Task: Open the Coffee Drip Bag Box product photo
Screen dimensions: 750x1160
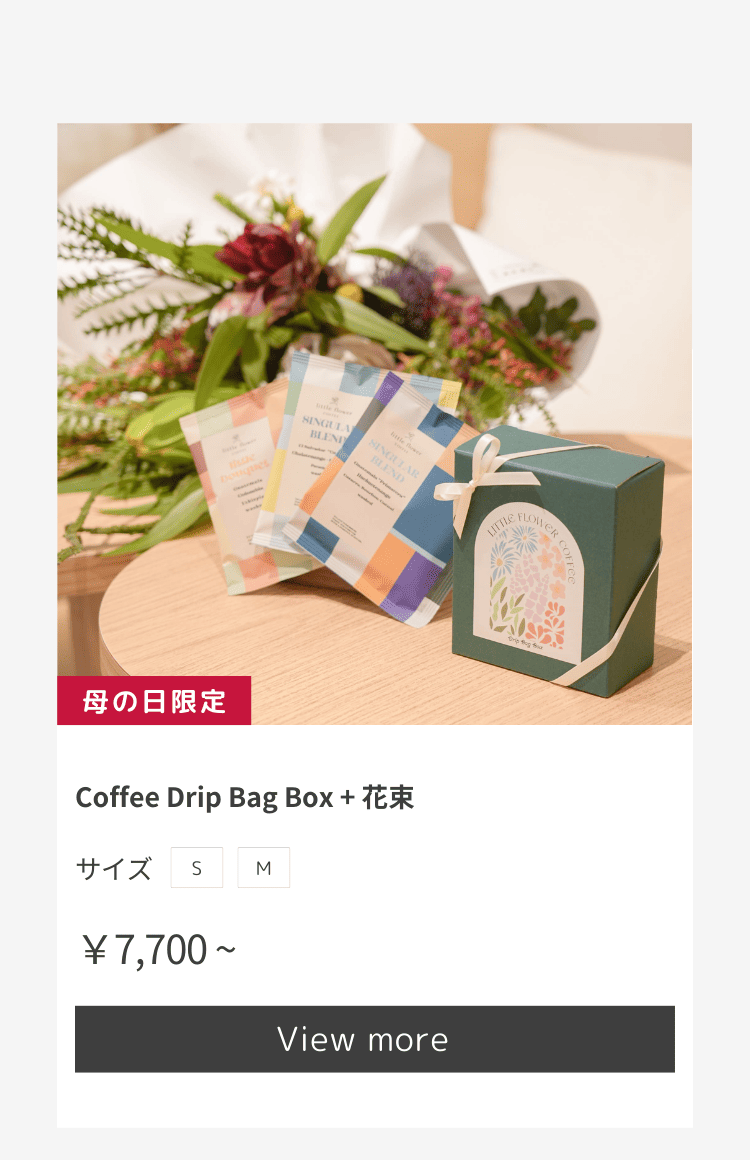Action: pyautogui.click(x=374, y=423)
